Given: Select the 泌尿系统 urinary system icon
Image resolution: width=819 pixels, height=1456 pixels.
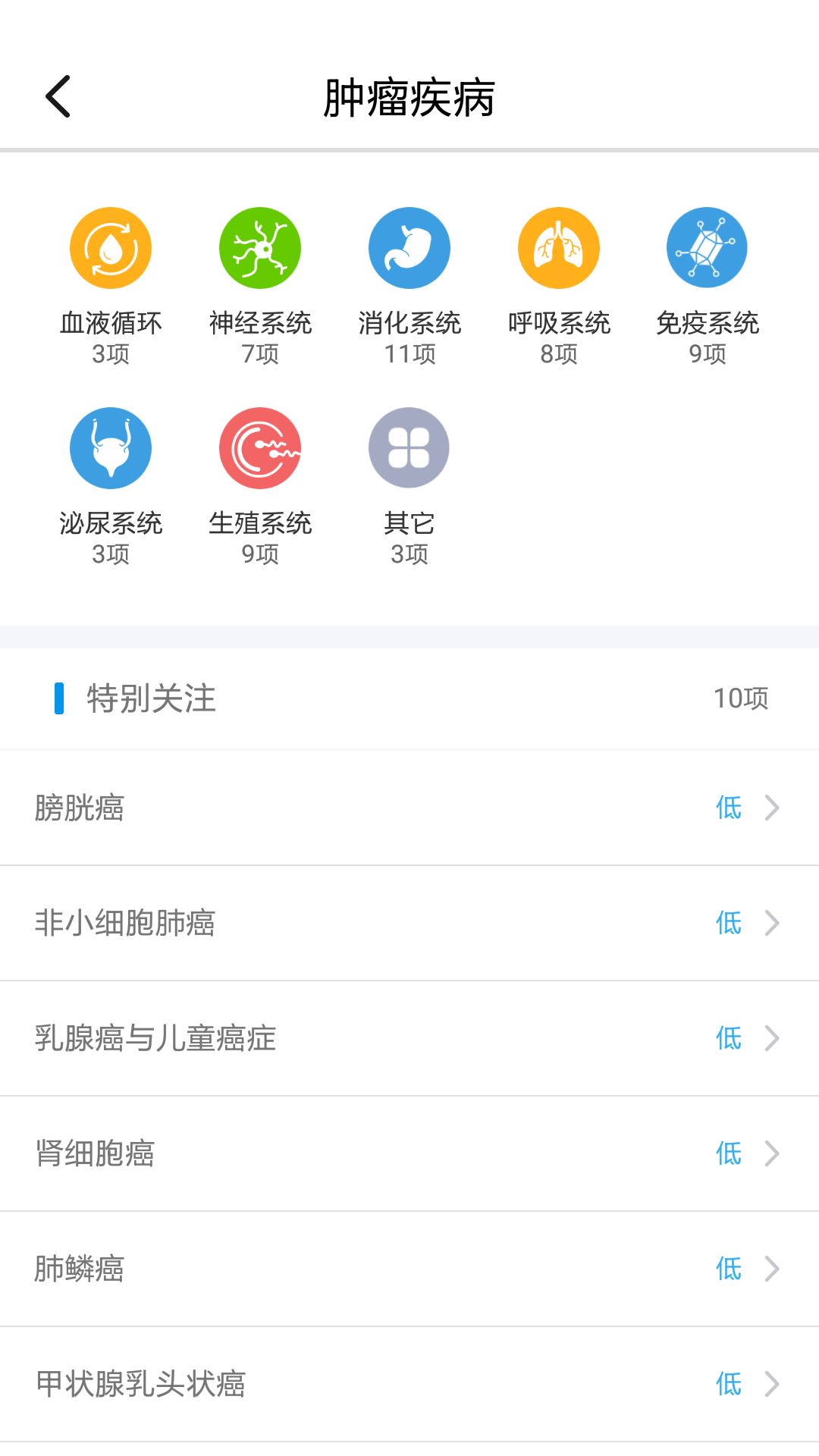Looking at the screenshot, I should (110, 447).
